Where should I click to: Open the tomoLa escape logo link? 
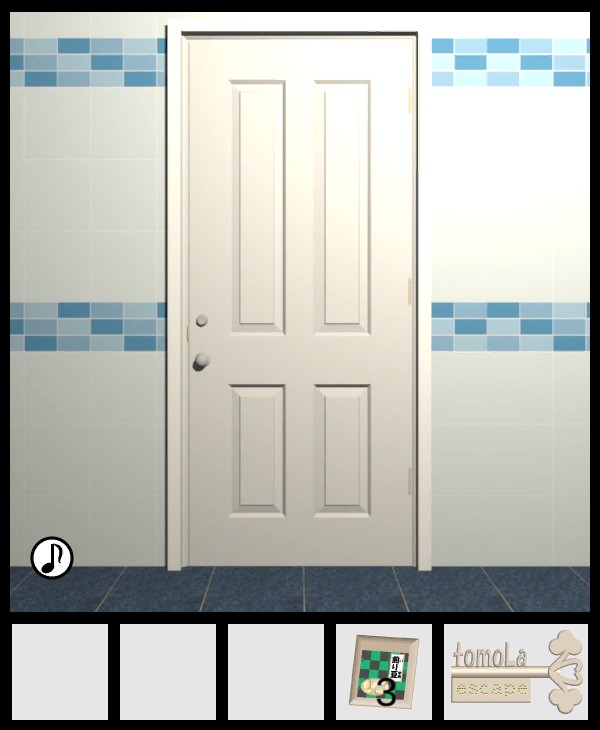[x=516, y=672]
